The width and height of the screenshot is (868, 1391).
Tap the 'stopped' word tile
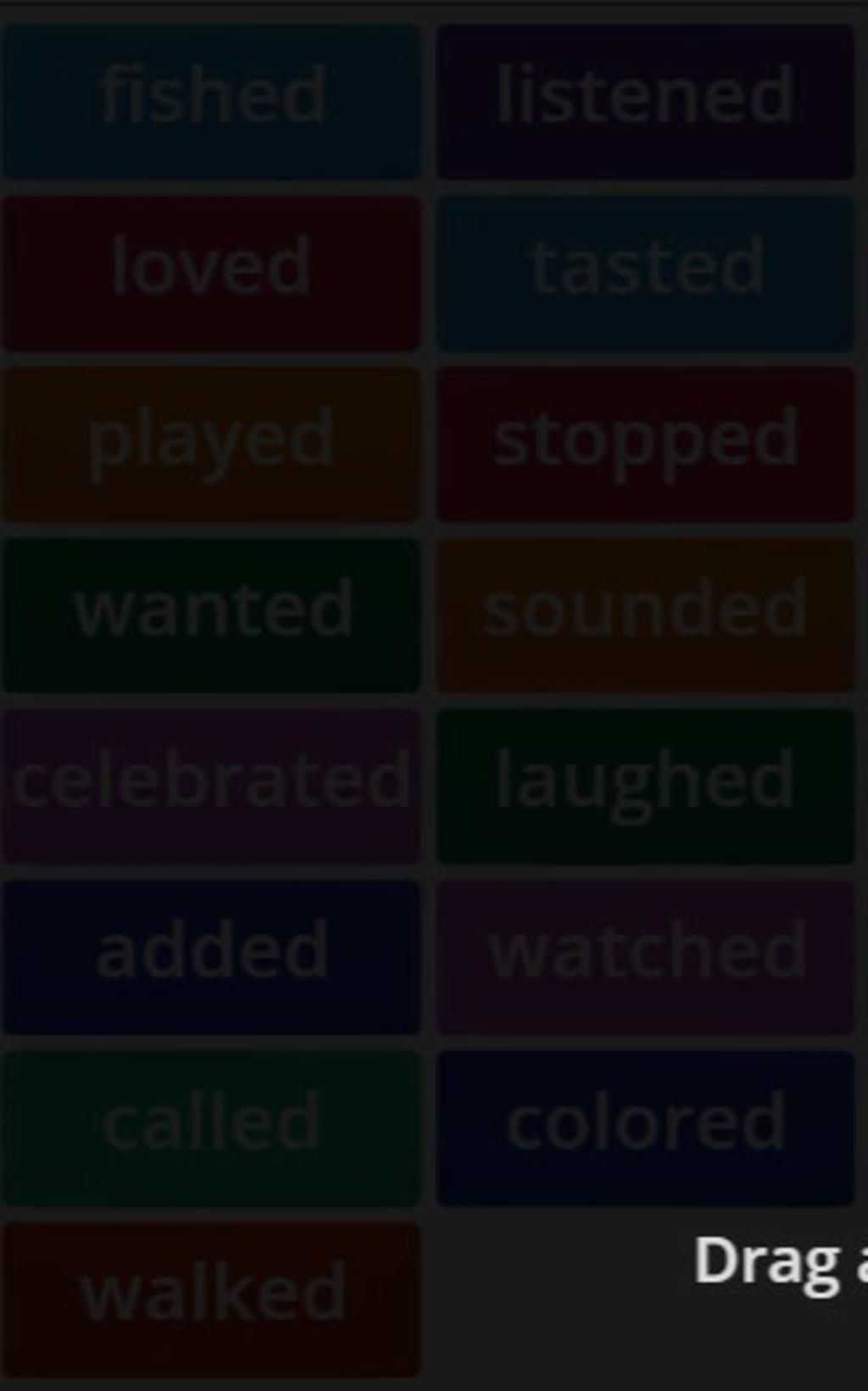[x=645, y=443]
